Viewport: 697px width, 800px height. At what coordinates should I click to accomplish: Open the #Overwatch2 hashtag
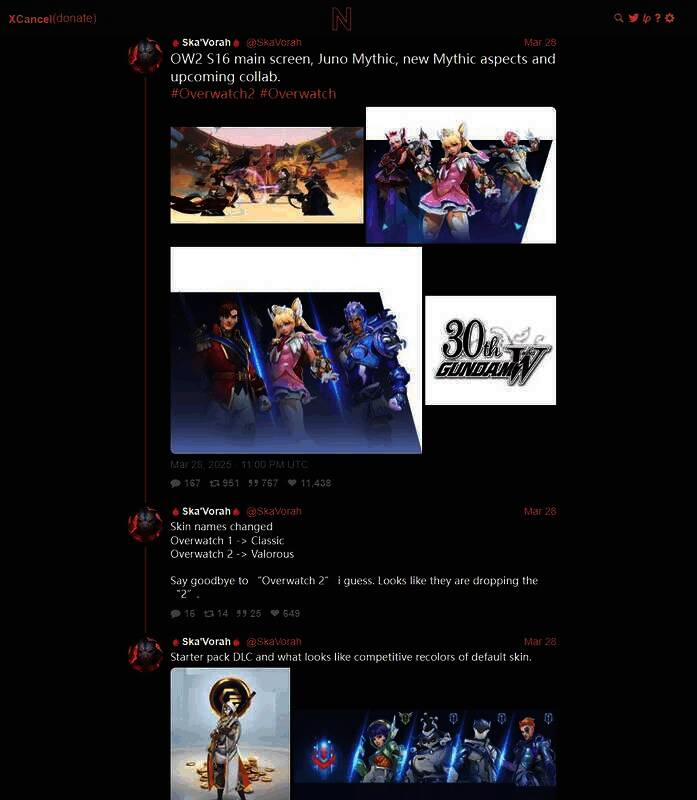pyautogui.click(x=212, y=93)
